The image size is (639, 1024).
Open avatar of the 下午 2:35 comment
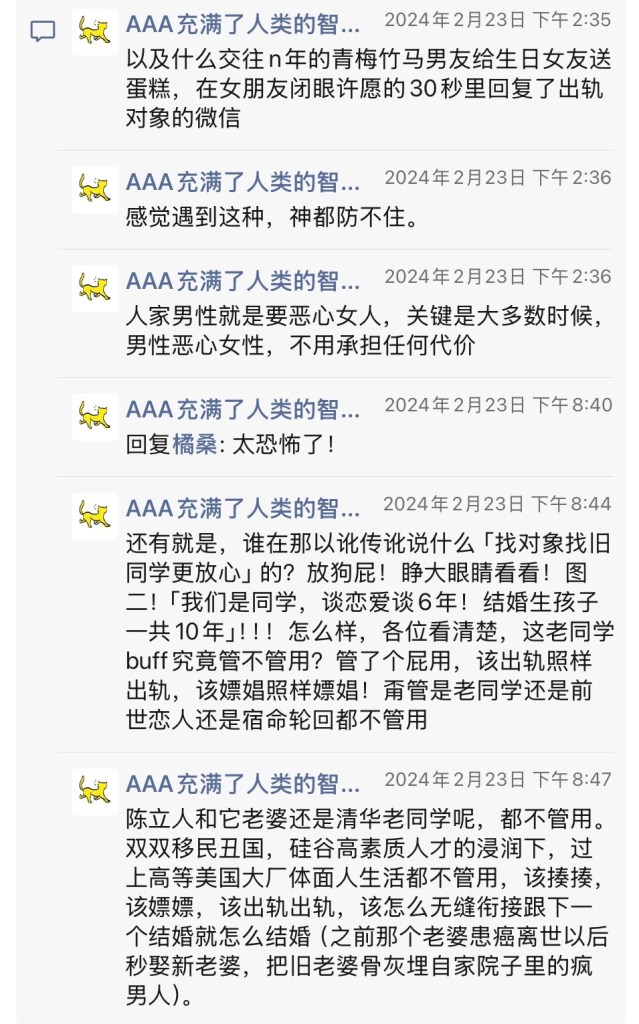click(x=95, y=32)
